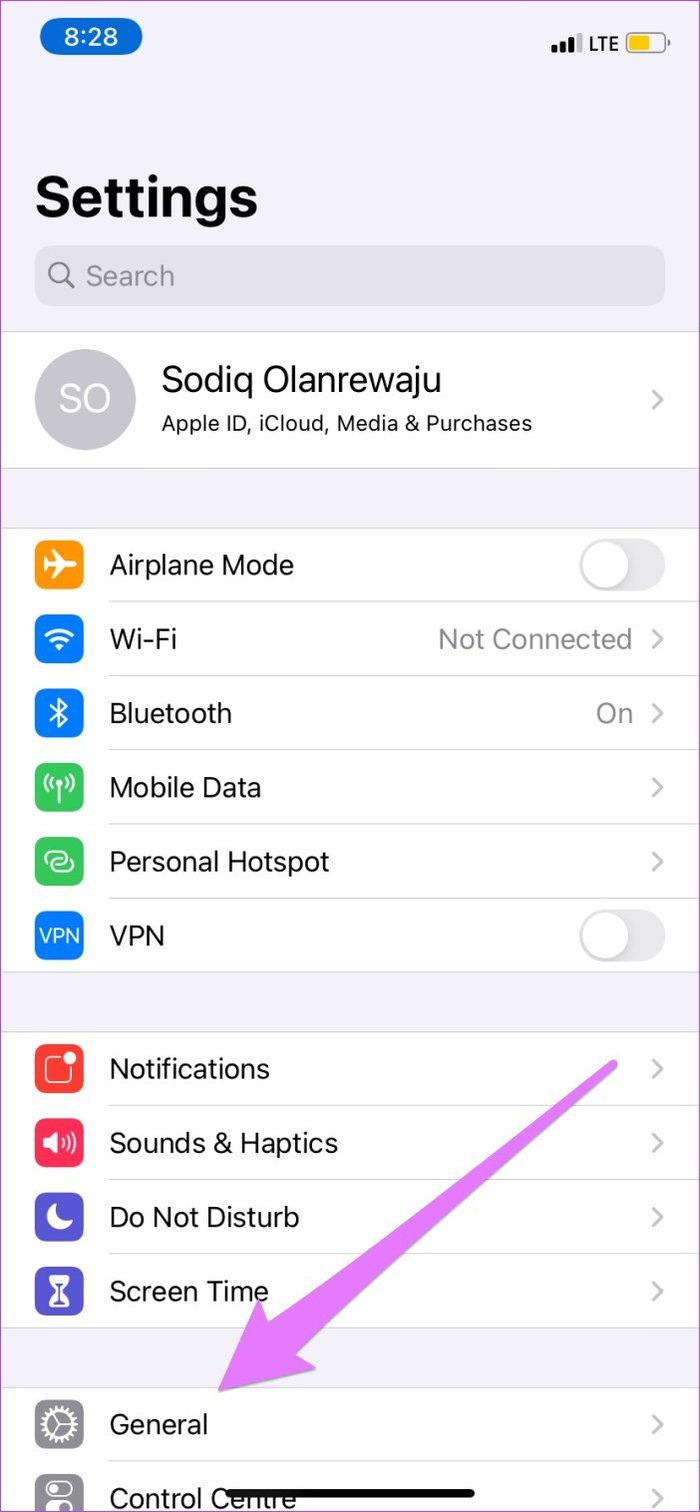700x1512 pixels.
Task: Open Bluetooth settings
Action: (x=350, y=713)
